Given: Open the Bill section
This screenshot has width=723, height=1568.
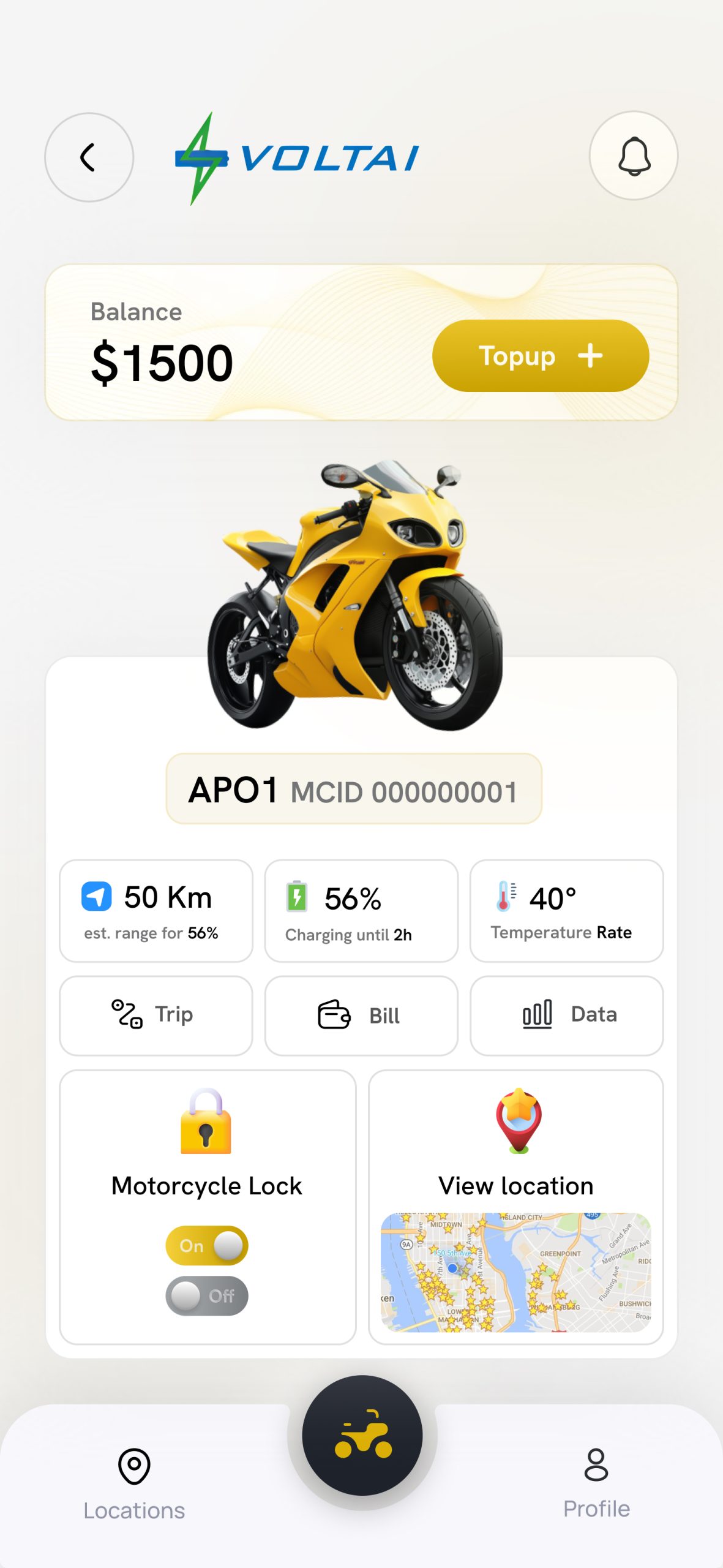Looking at the screenshot, I should point(361,1015).
